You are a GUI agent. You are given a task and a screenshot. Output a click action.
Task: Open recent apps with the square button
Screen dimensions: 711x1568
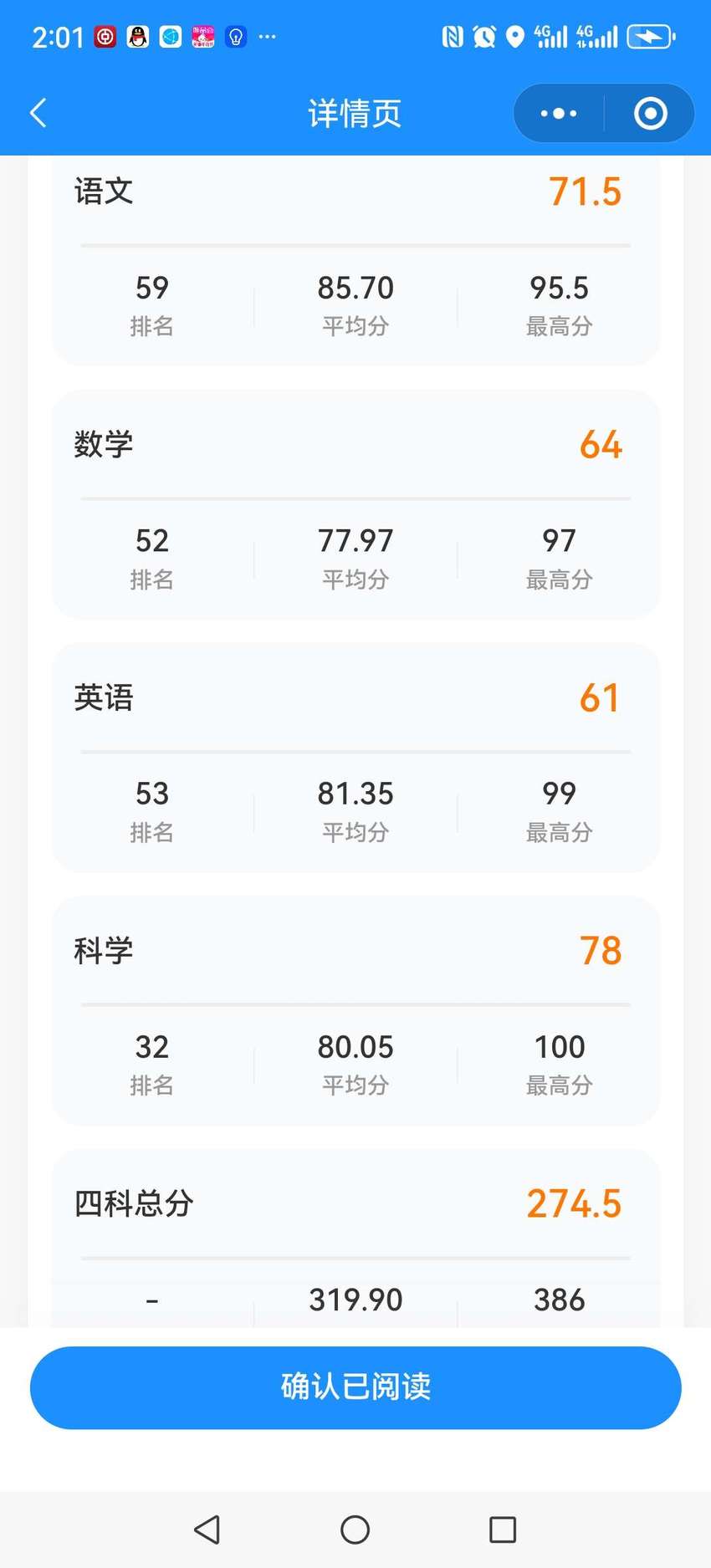coord(503,1530)
